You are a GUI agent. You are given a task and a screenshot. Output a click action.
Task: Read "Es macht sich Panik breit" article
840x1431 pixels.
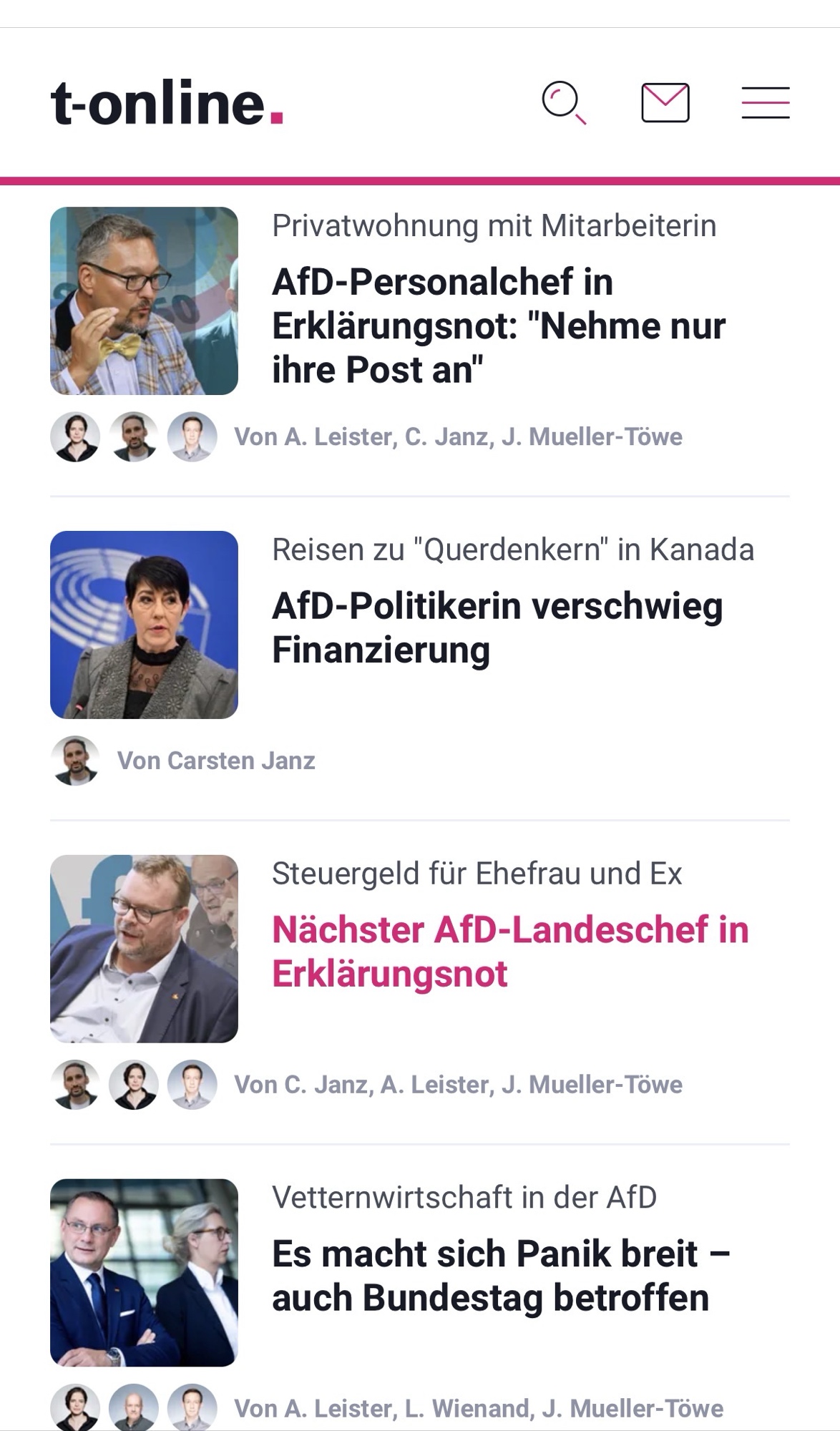[x=501, y=1276]
